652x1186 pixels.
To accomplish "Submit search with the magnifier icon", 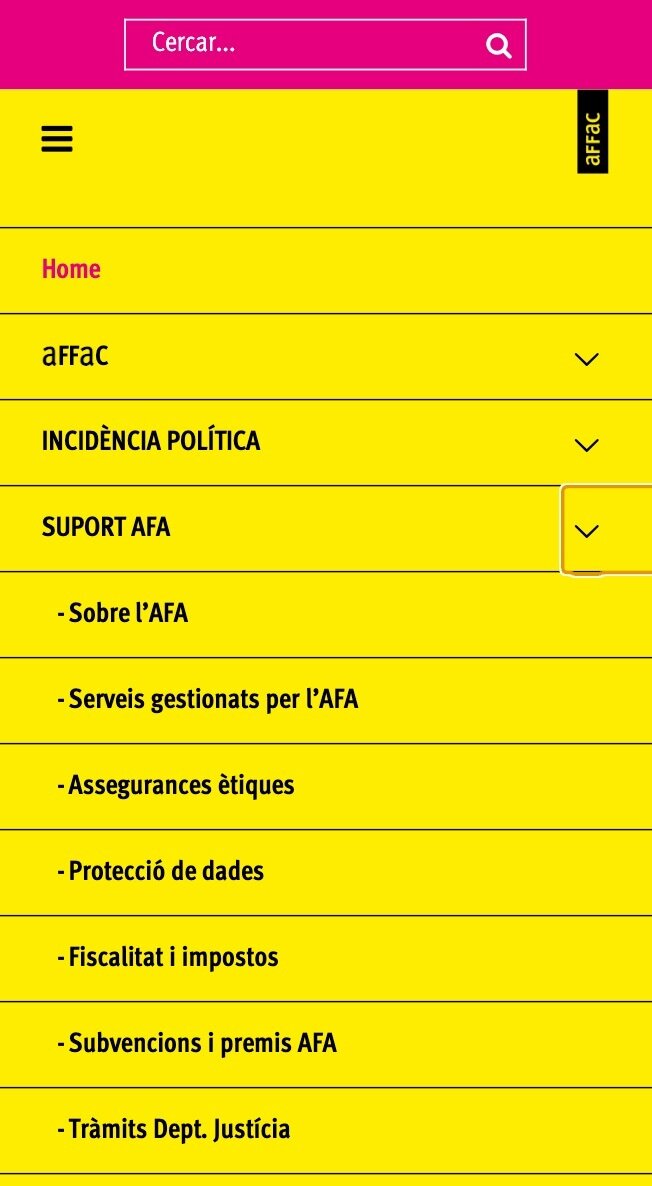I will [x=498, y=45].
